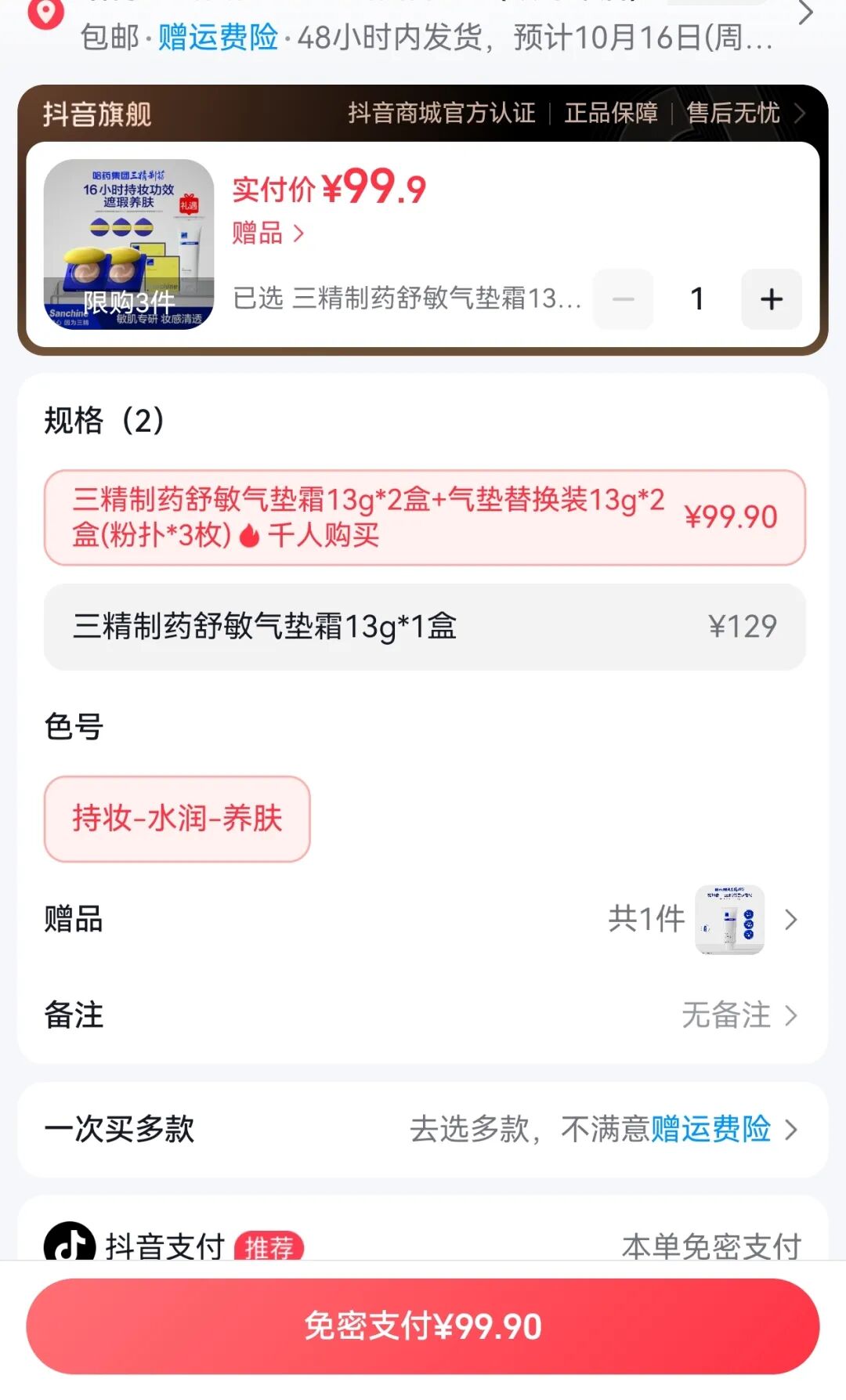Image resolution: width=846 pixels, height=1400 pixels.
Task: Open the 赠品 link under the price
Action: [x=267, y=233]
